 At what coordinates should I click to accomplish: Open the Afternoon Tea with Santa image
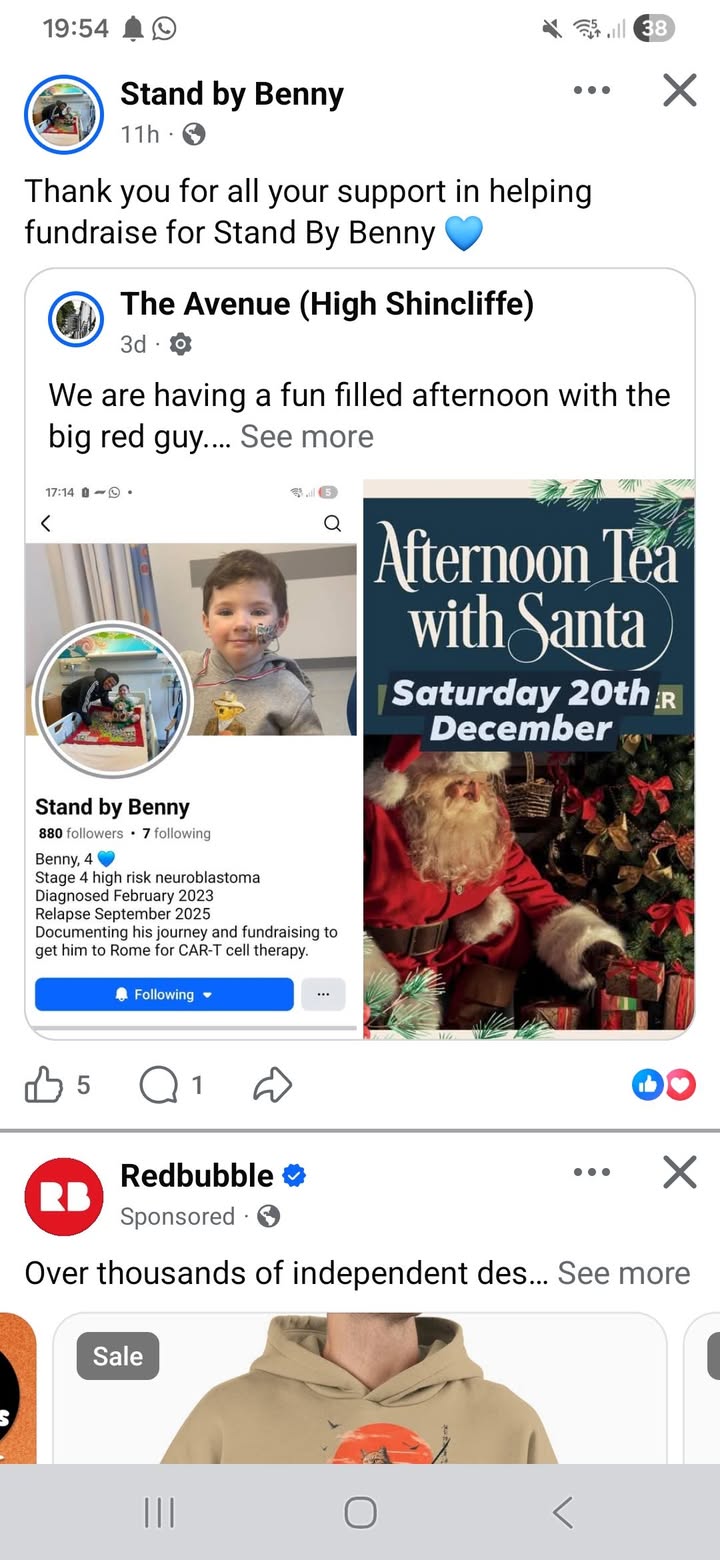(x=528, y=758)
